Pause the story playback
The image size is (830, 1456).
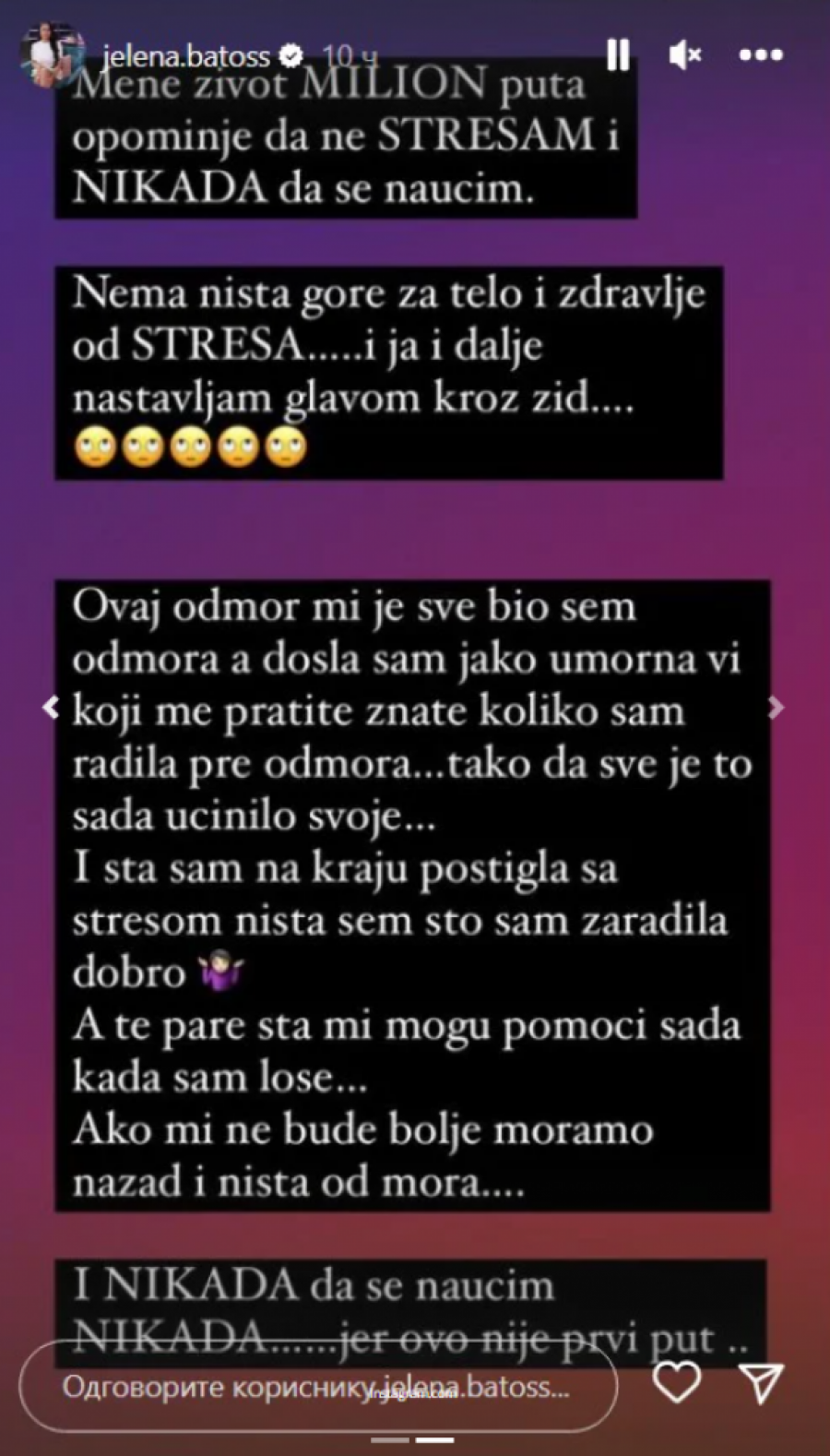click(x=618, y=55)
